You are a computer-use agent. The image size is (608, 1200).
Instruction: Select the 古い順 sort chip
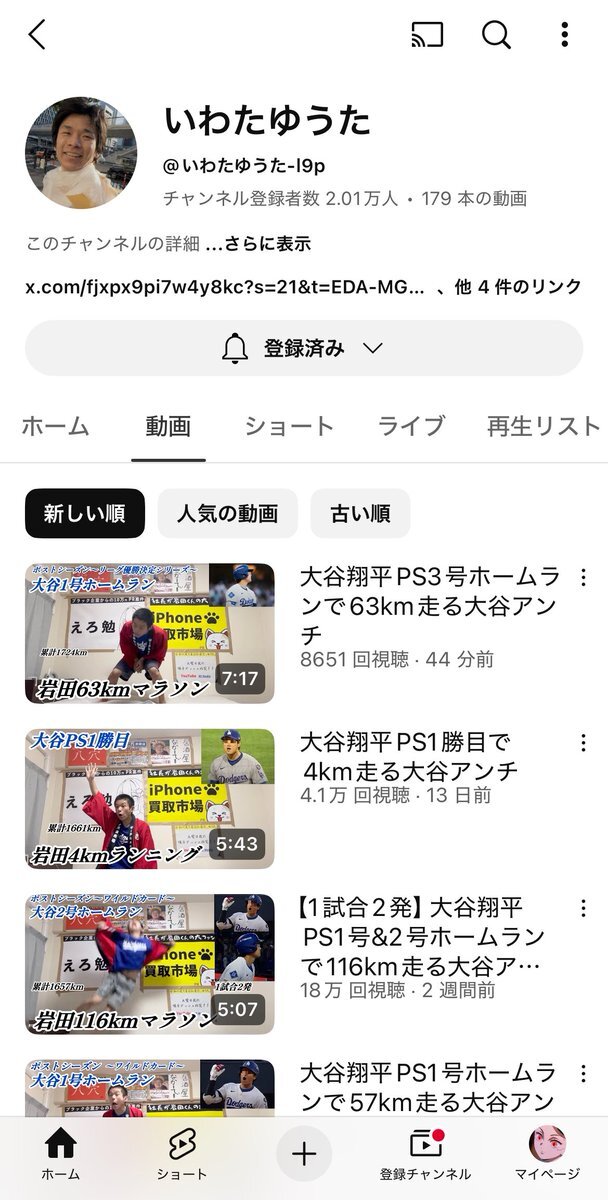pyautogui.click(x=360, y=514)
